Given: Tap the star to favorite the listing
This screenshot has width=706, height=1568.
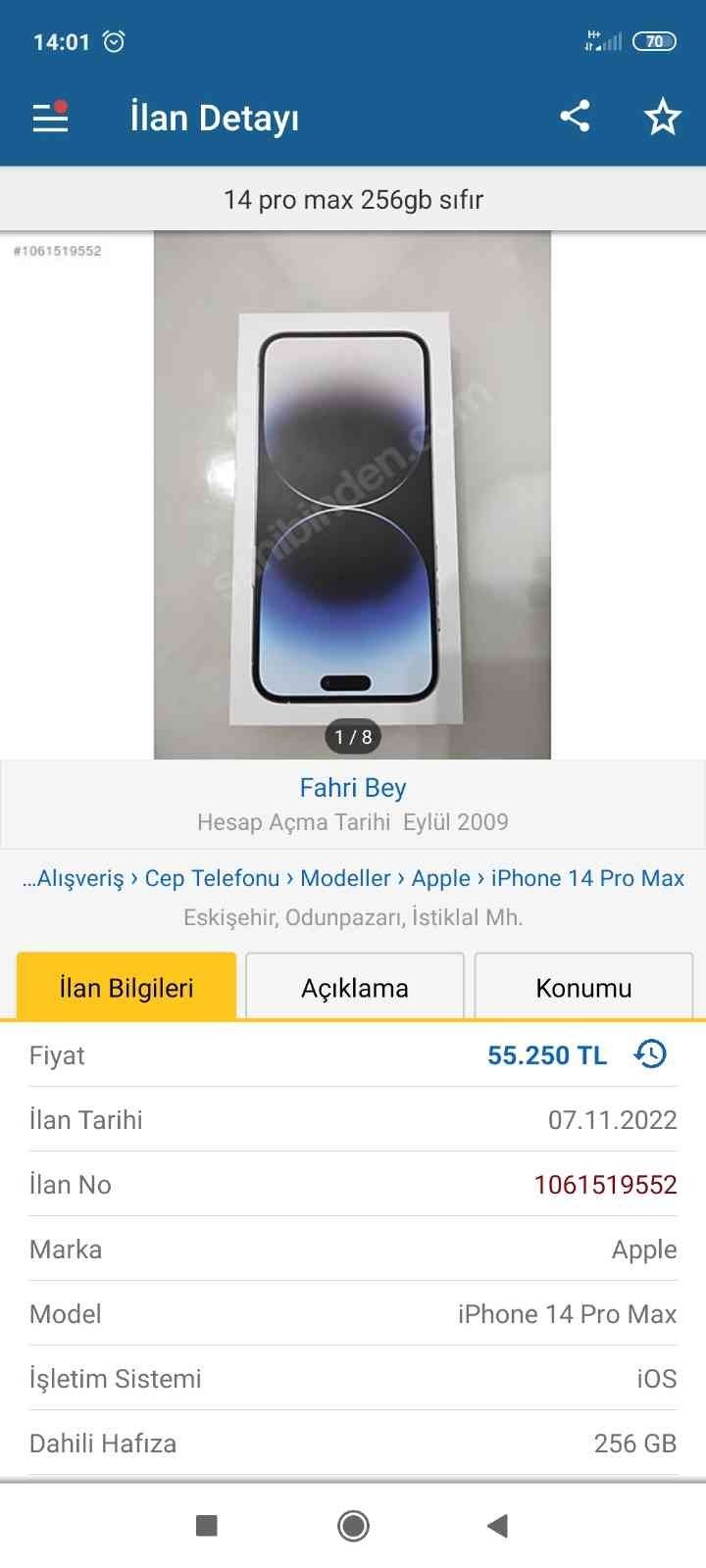Looking at the screenshot, I should (x=663, y=117).
